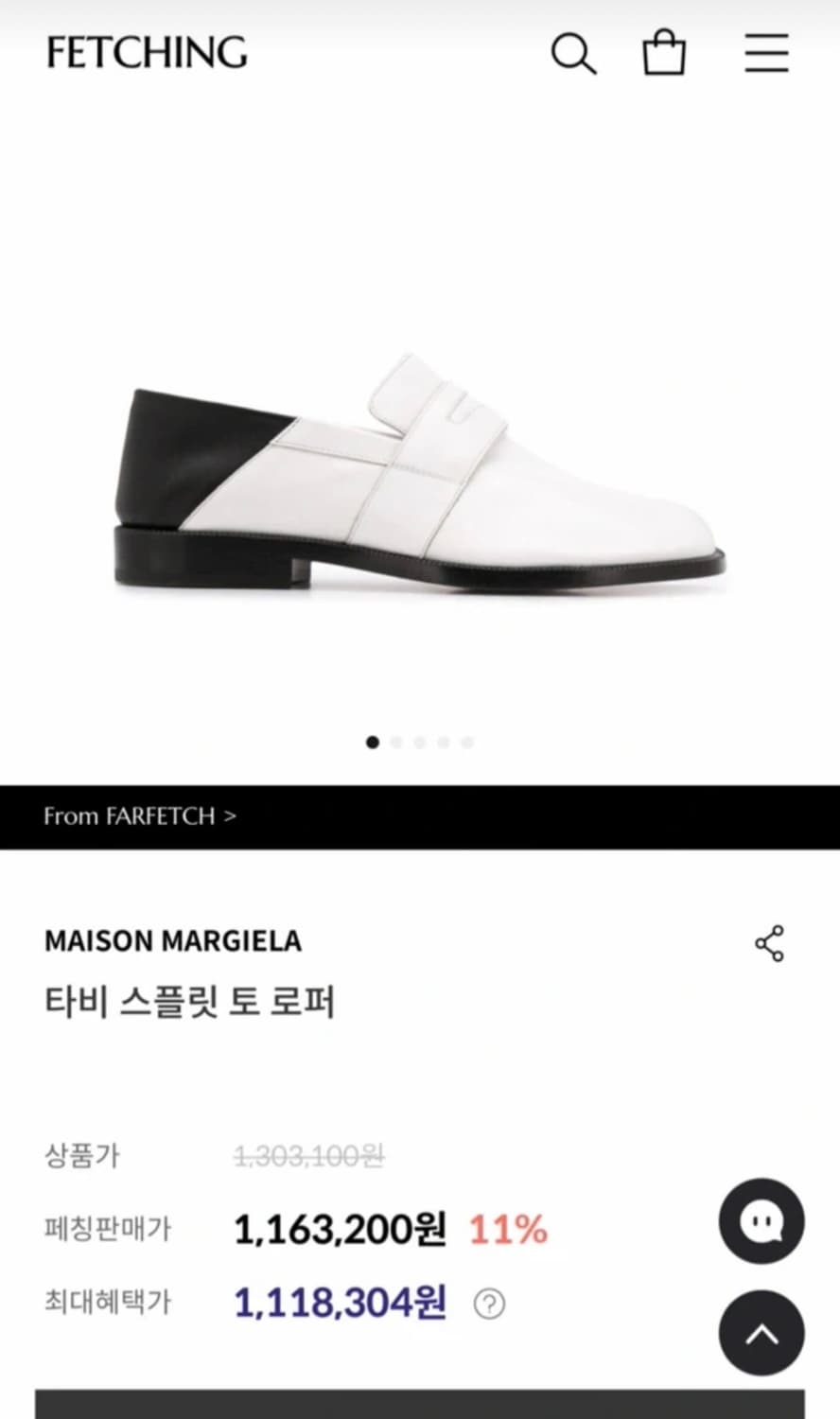Image resolution: width=840 pixels, height=1419 pixels.
Task: Click the chevron after From FARFETCH
Action: pyautogui.click(x=229, y=815)
